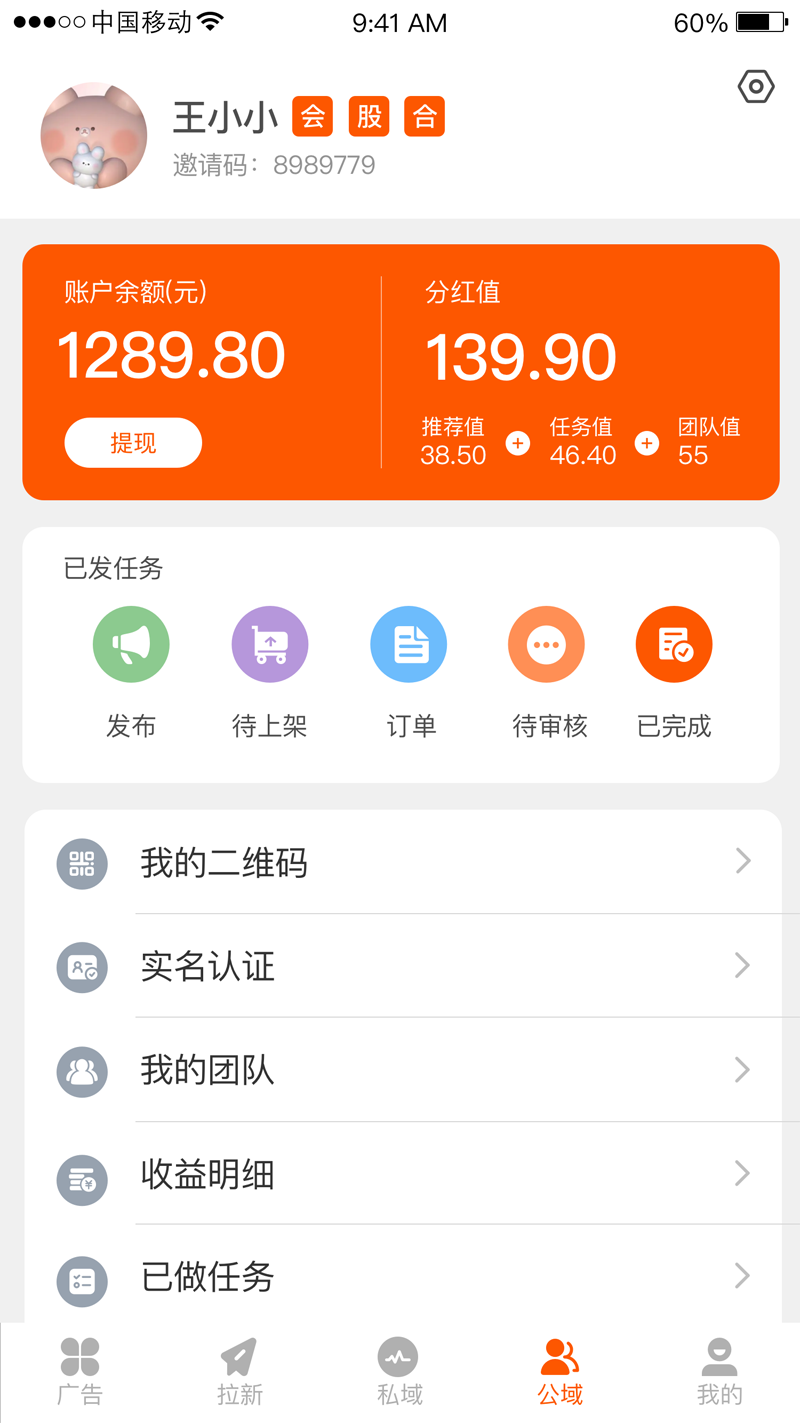This screenshot has width=800, height=1423.
Task: Expand the 我的团队 row chevron
Action: coord(742,1070)
